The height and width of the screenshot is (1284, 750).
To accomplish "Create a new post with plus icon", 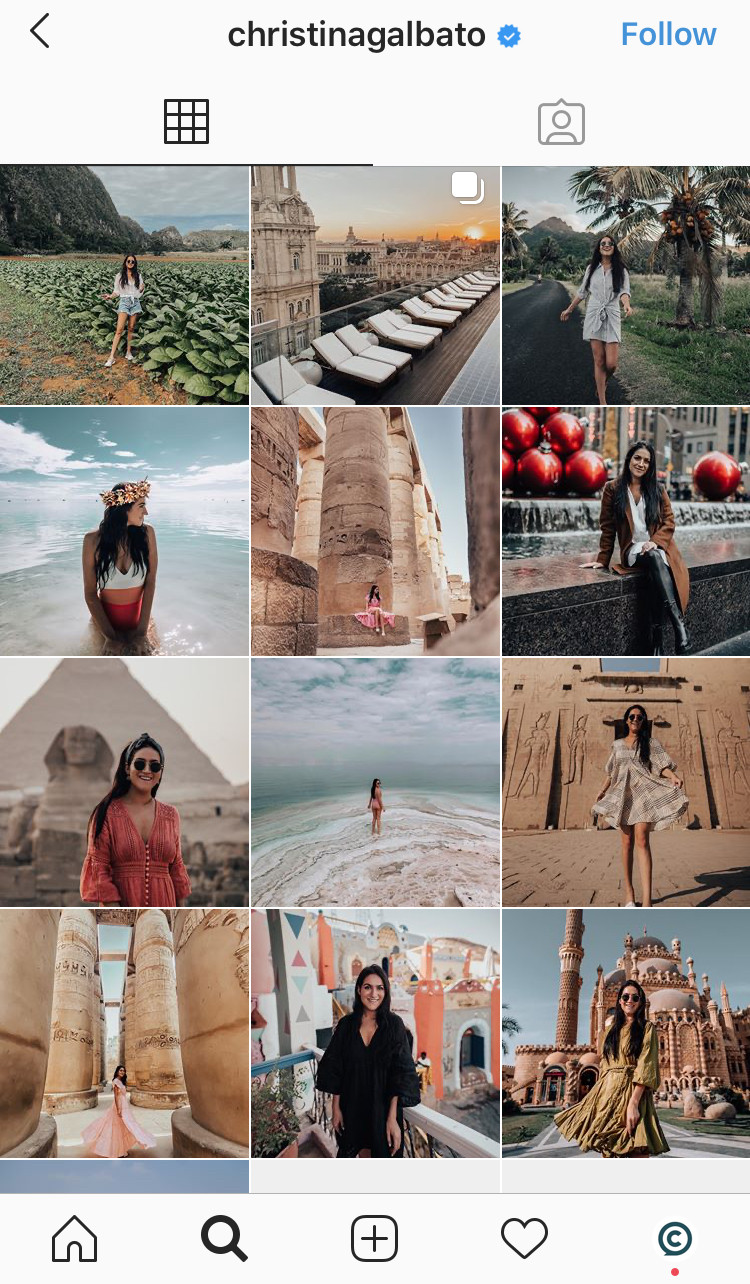I will click(x=375, y=1240).
